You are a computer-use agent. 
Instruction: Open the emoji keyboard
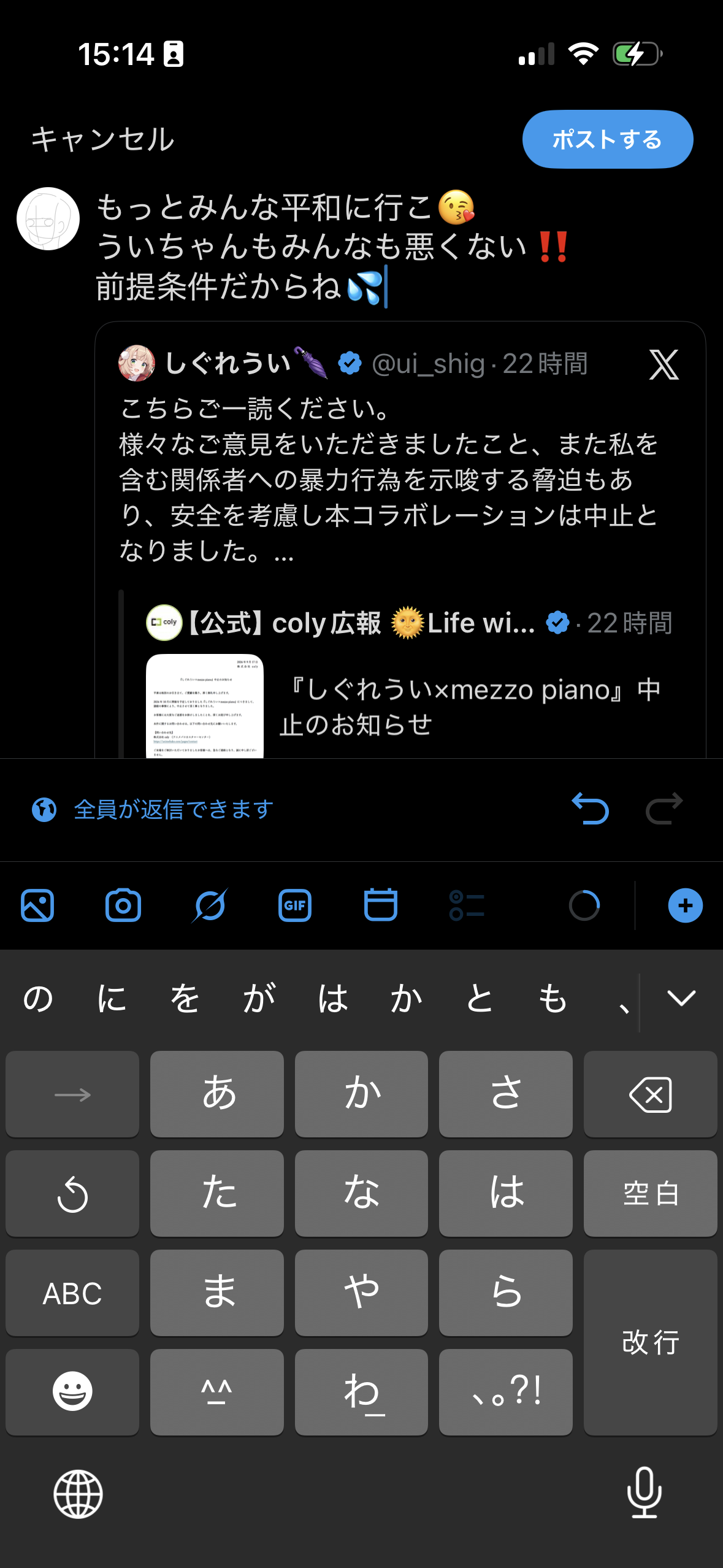click(x=72, y=1391)
